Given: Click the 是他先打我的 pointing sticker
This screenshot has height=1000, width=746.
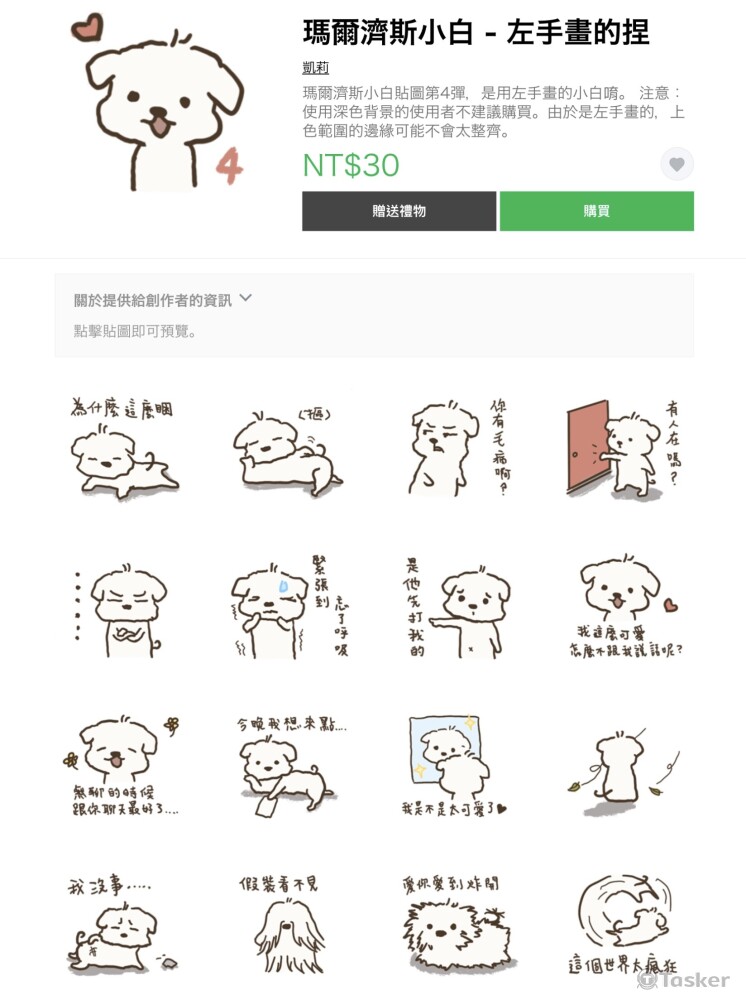Looking at the screenshot, I should point(460,610).
